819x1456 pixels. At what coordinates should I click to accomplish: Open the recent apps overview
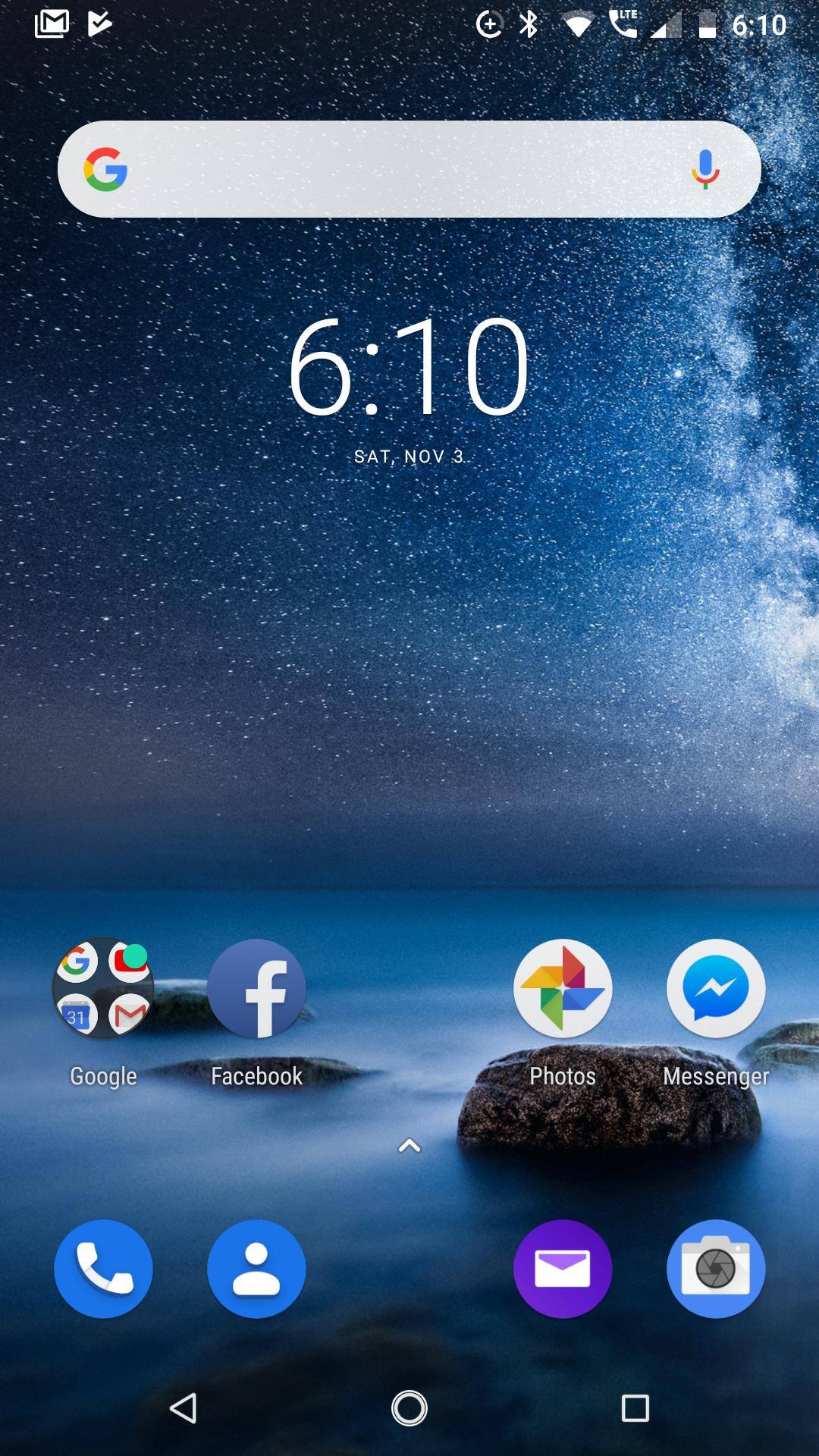pos(635,1408)
